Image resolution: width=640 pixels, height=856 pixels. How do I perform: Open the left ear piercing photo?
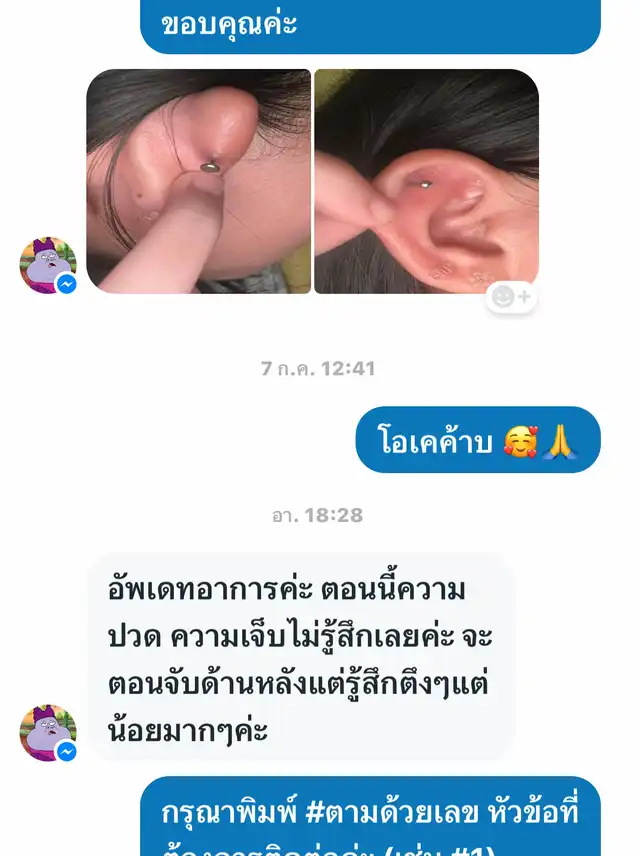pos(198,181)
